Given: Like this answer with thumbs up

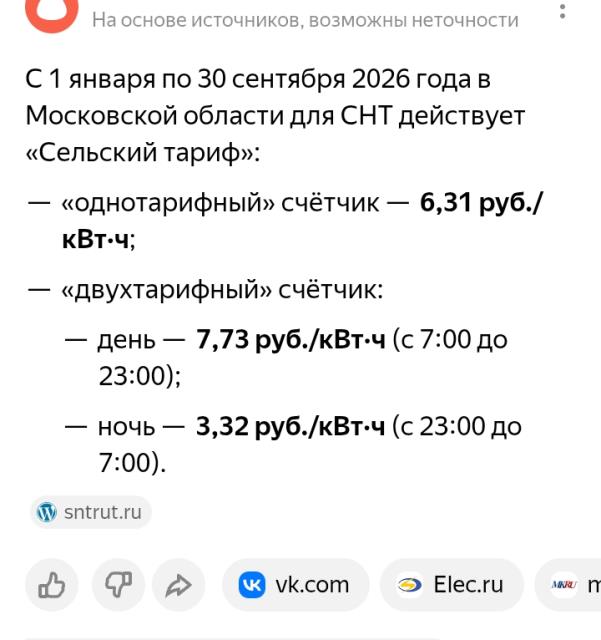Looking at the screenshot, I should tap(51, 585).
